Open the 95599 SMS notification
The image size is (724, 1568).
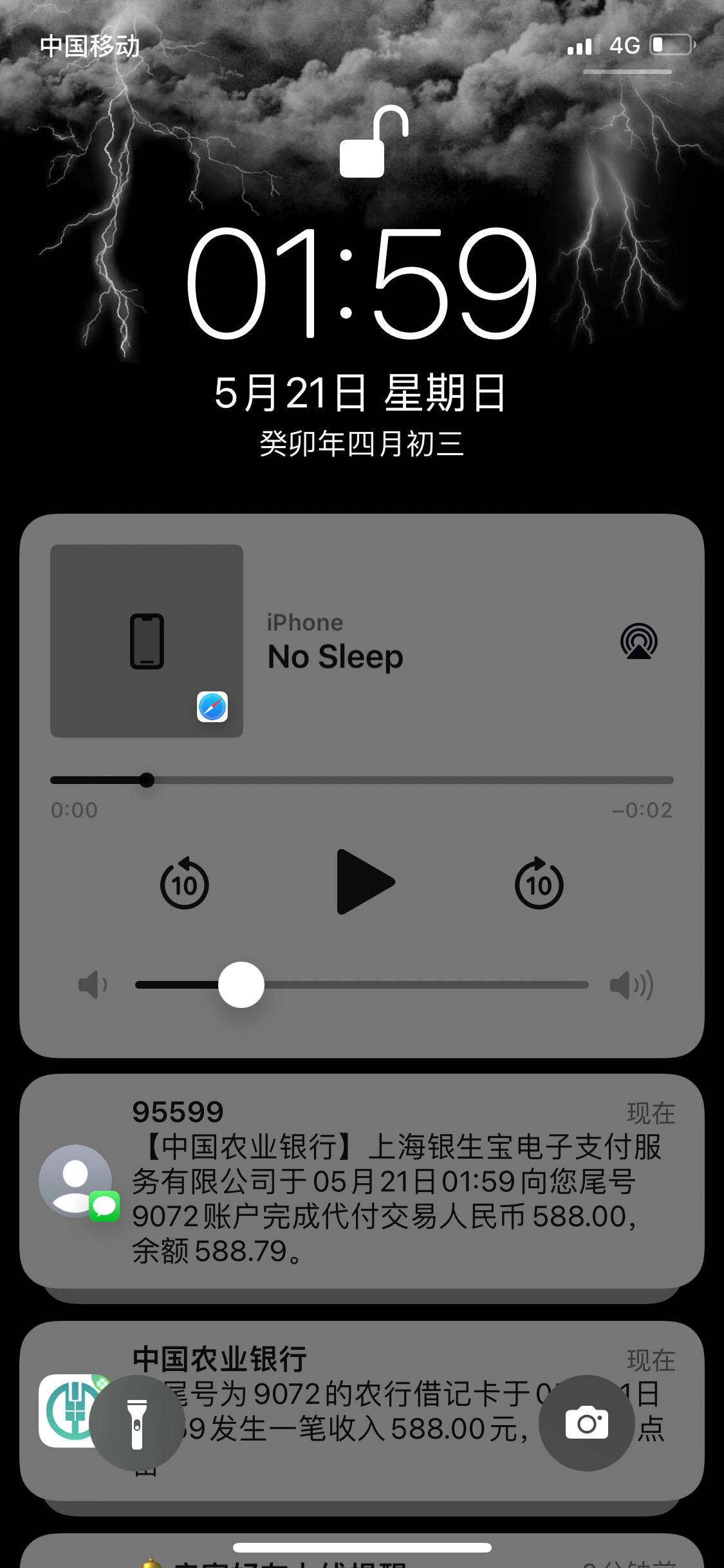386,1181
